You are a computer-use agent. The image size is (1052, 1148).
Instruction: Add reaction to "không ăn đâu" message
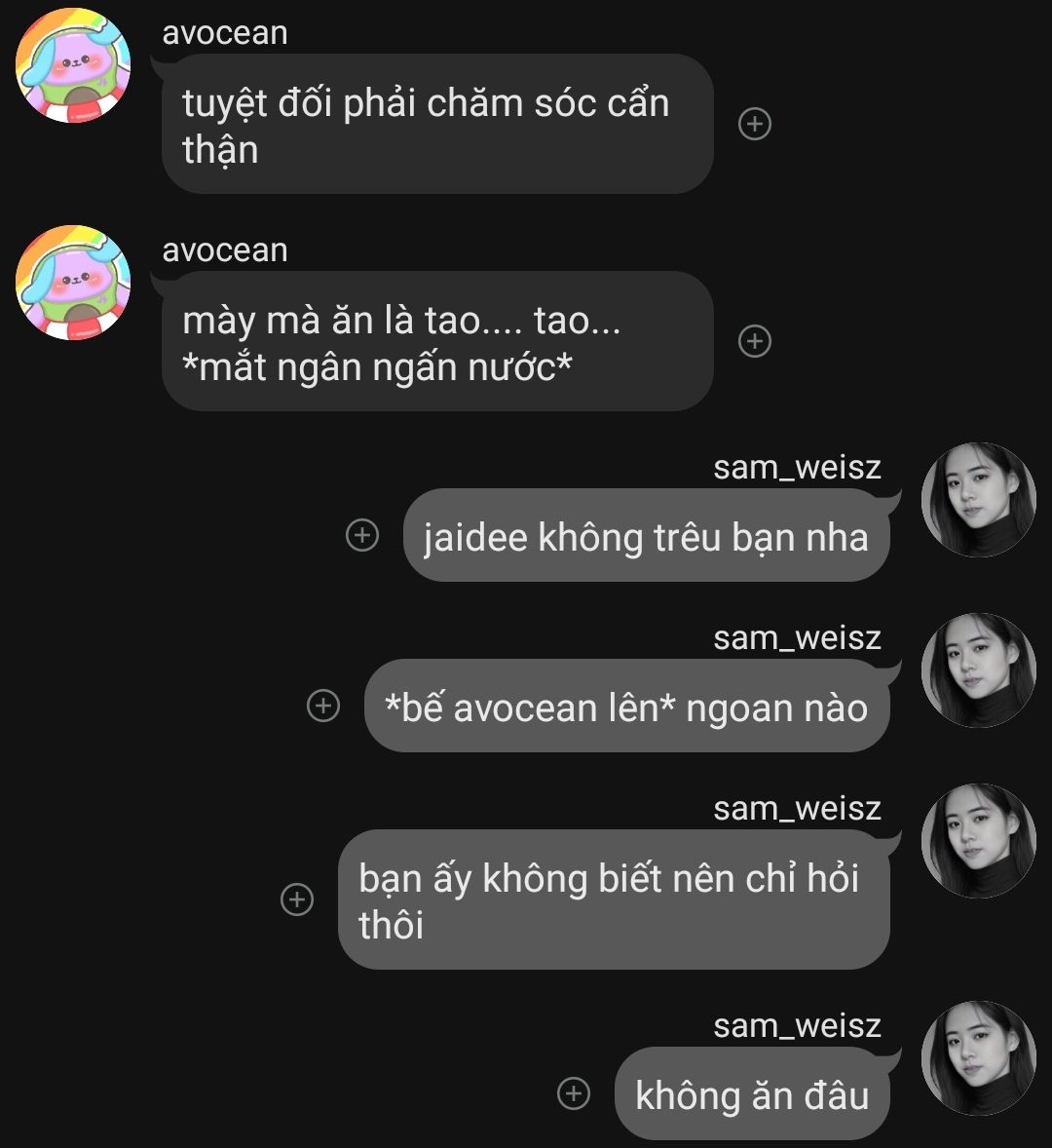pyautogui.click(x=574, y=1093)
